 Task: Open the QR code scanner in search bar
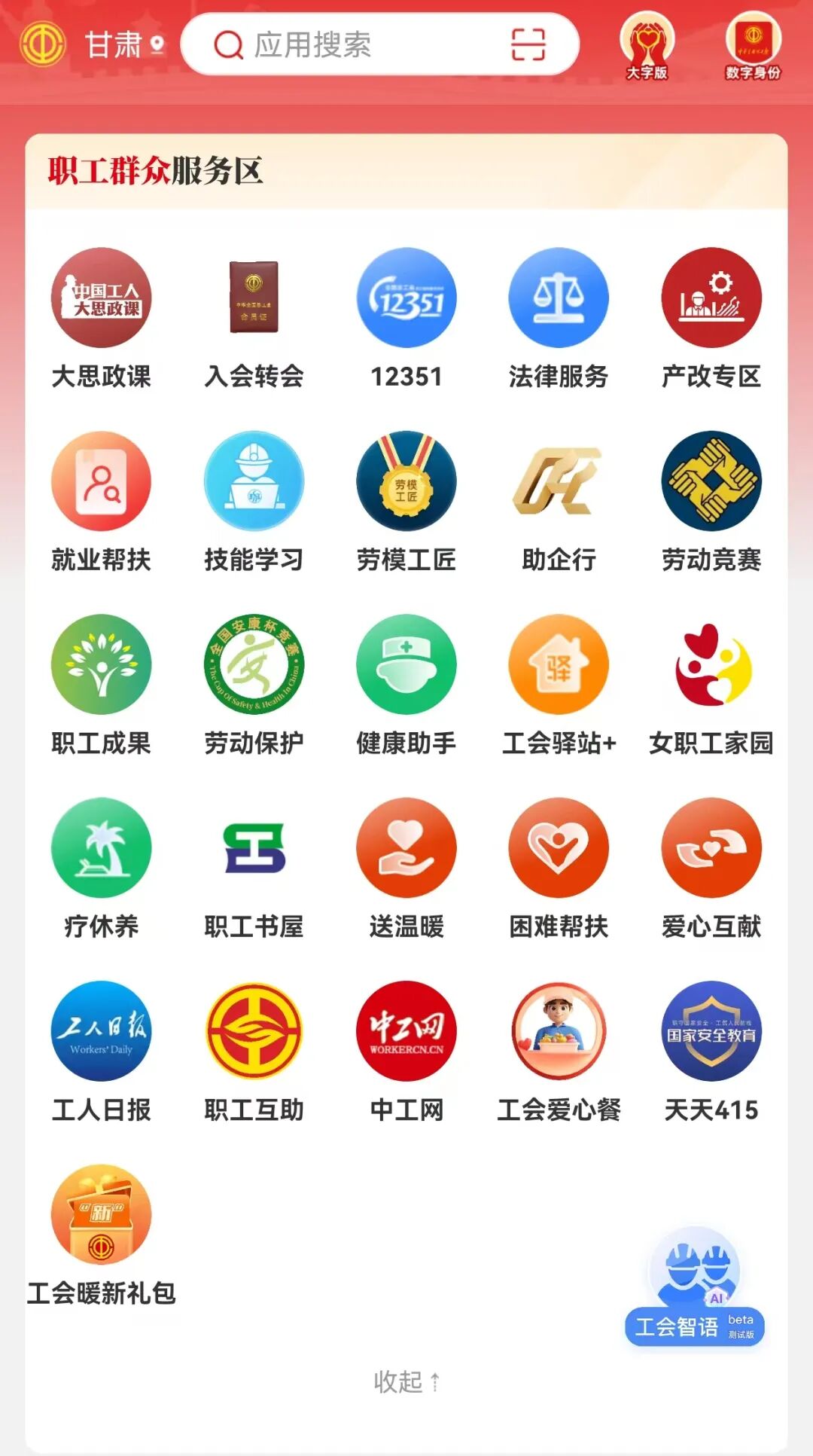[531, 45]
